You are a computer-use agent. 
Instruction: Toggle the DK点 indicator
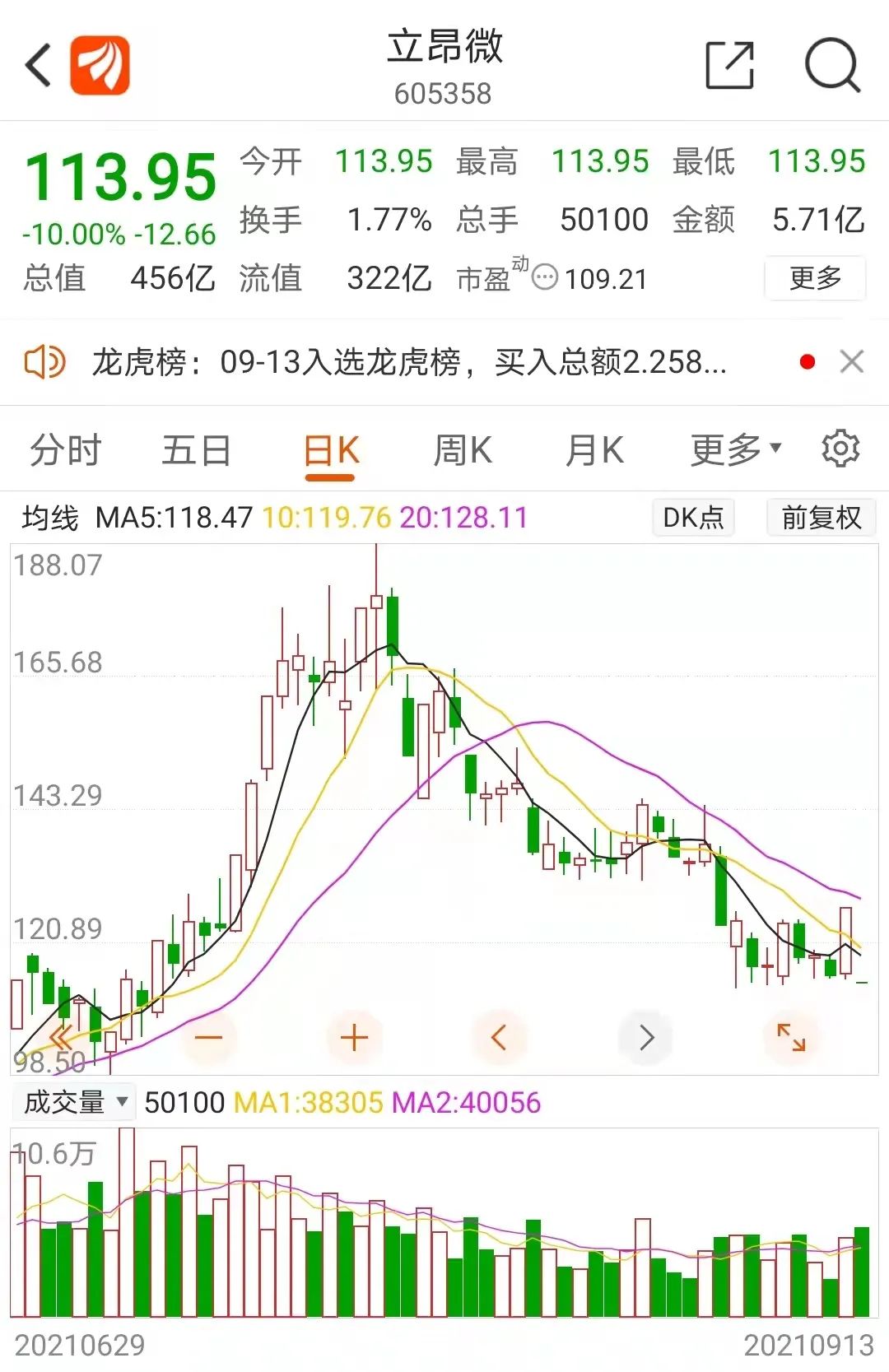coord(693,518)
